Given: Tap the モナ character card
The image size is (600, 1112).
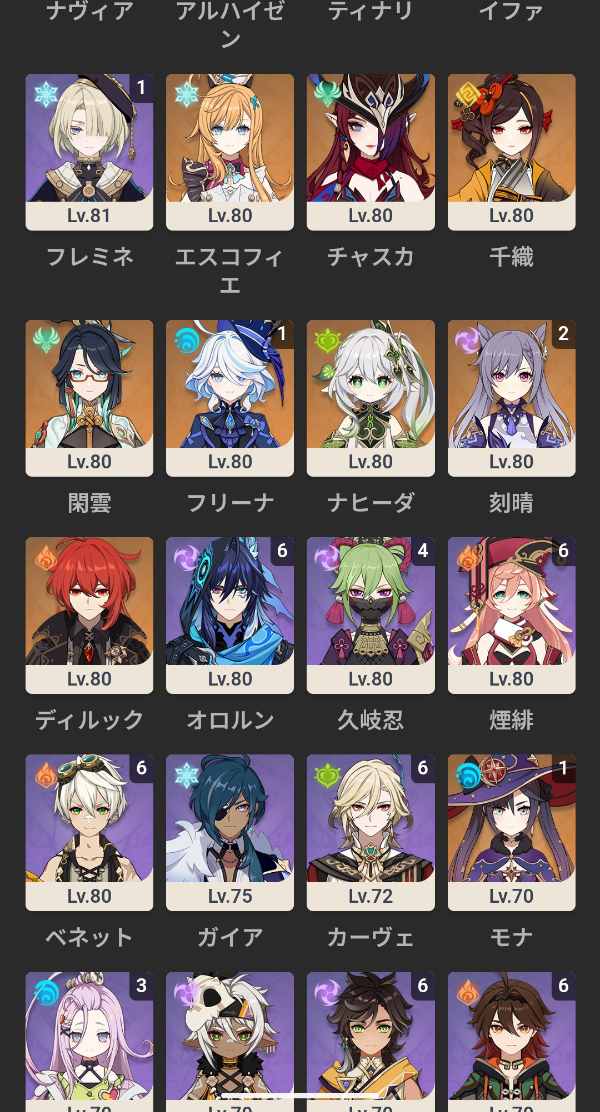Looking at the screenshot, I should click(511, 831).
